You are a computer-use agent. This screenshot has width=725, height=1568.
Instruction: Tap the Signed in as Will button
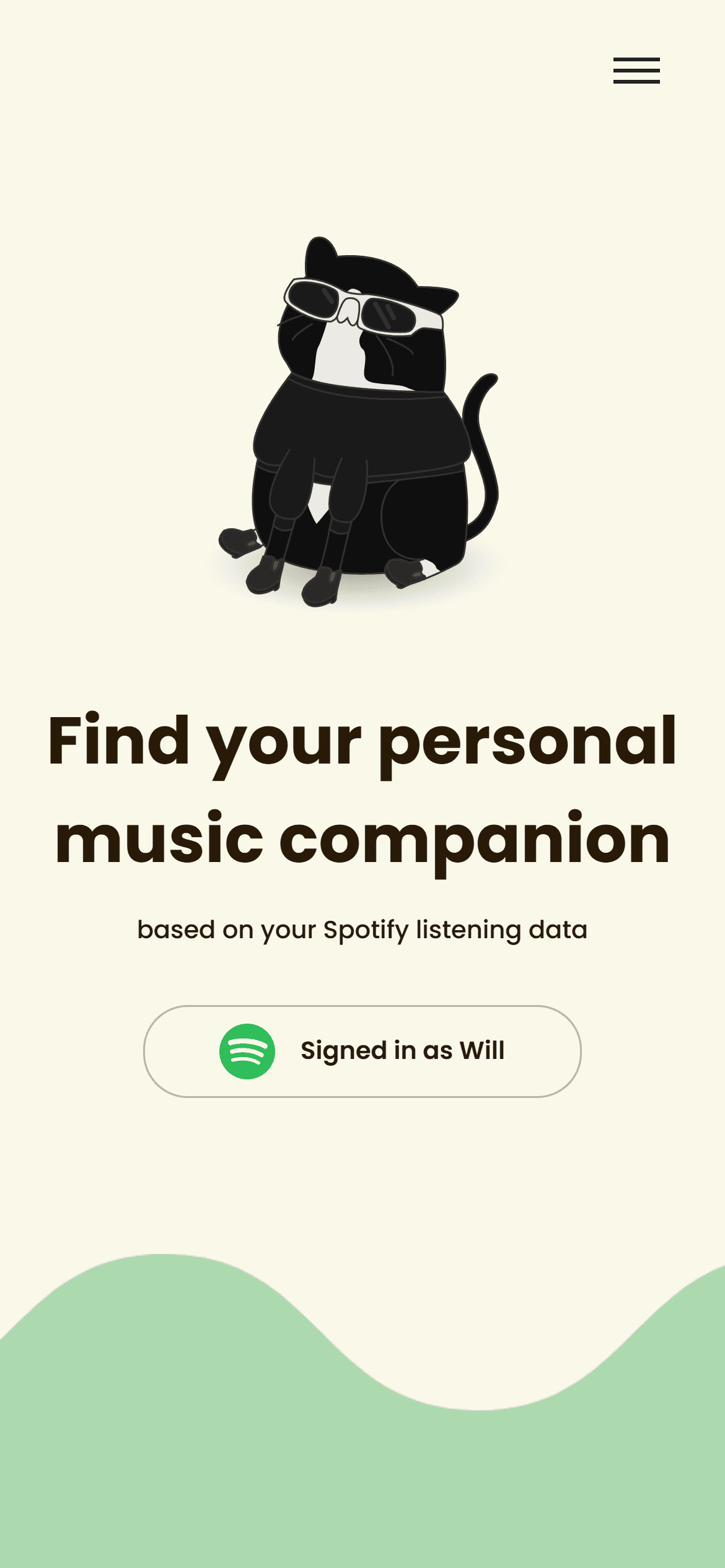[x=362, y=1051]
